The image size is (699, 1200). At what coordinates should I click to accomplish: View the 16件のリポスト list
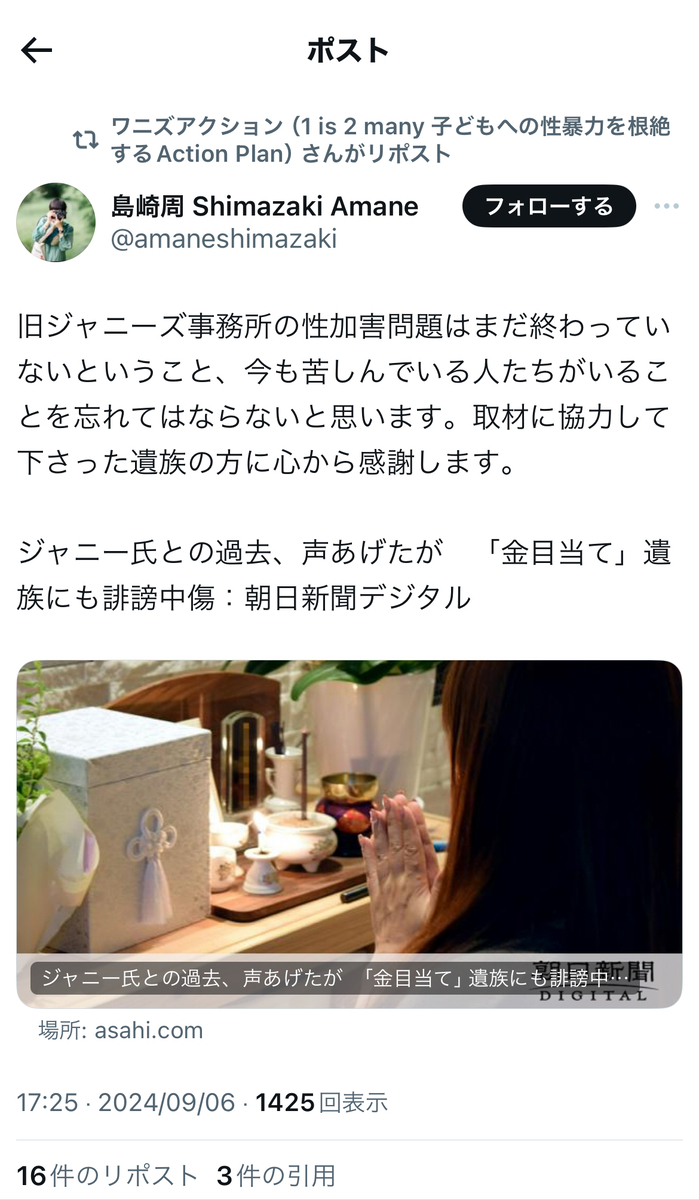coord(107,1175)
